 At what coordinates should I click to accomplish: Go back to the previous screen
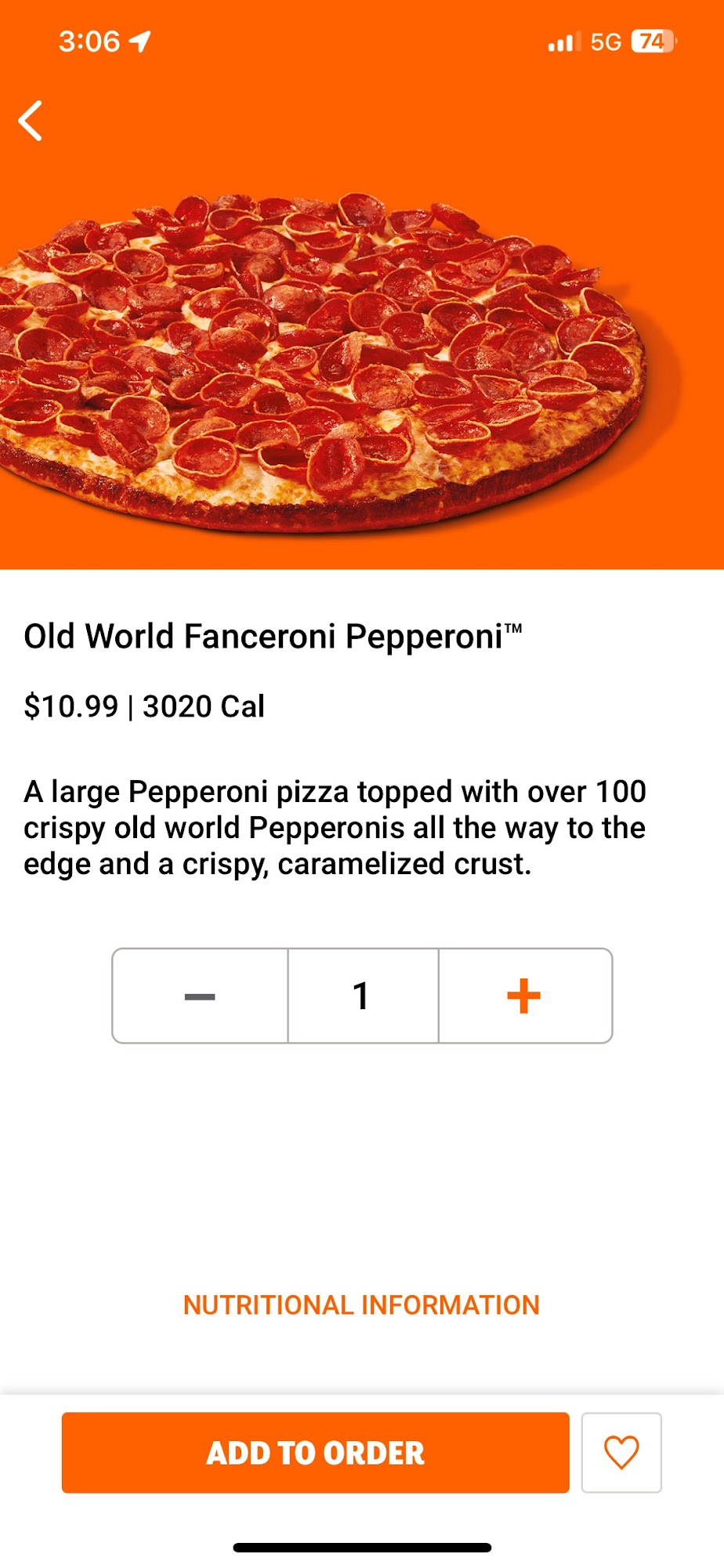click(31, 121)
